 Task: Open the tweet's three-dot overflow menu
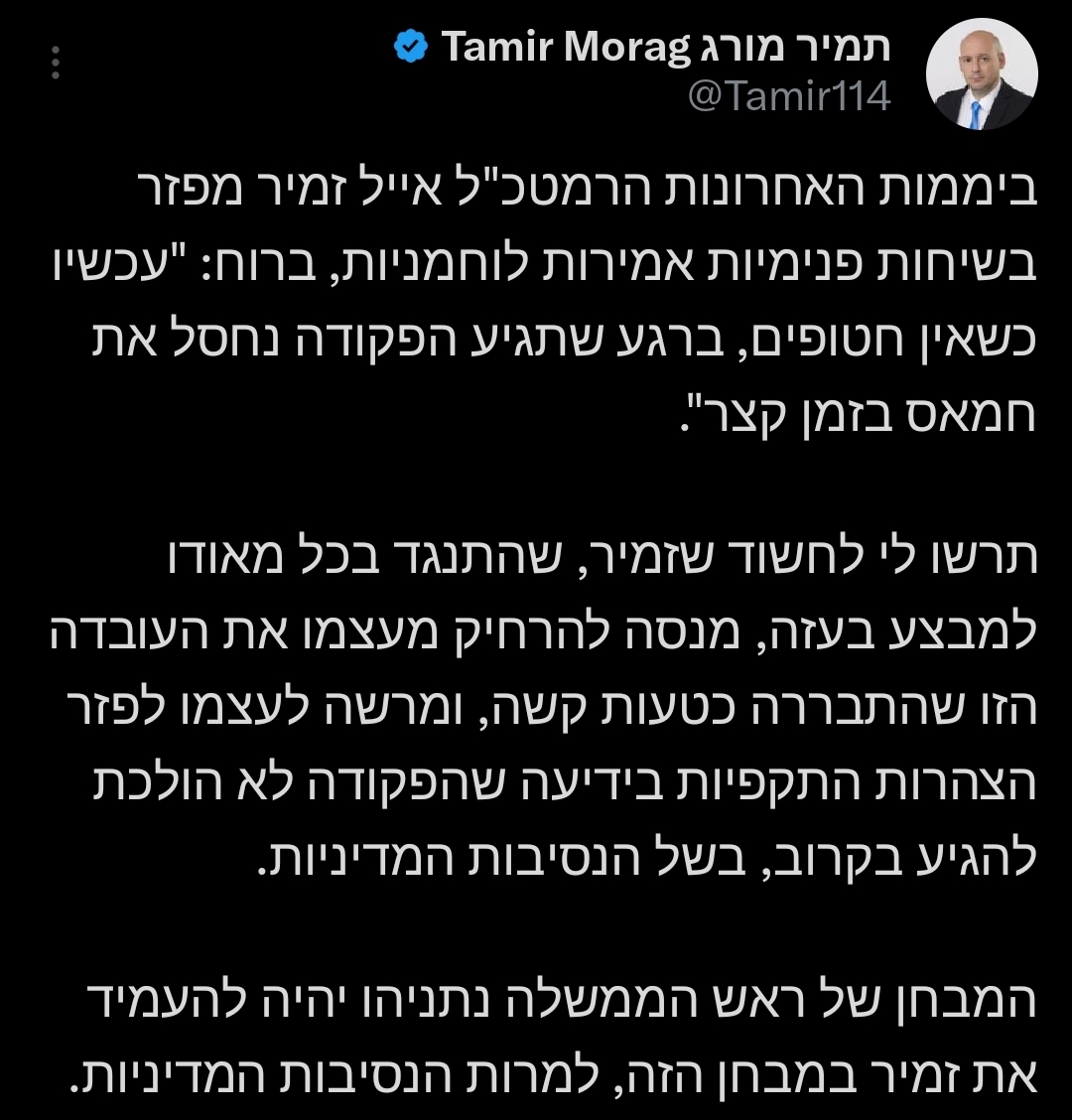56,63
